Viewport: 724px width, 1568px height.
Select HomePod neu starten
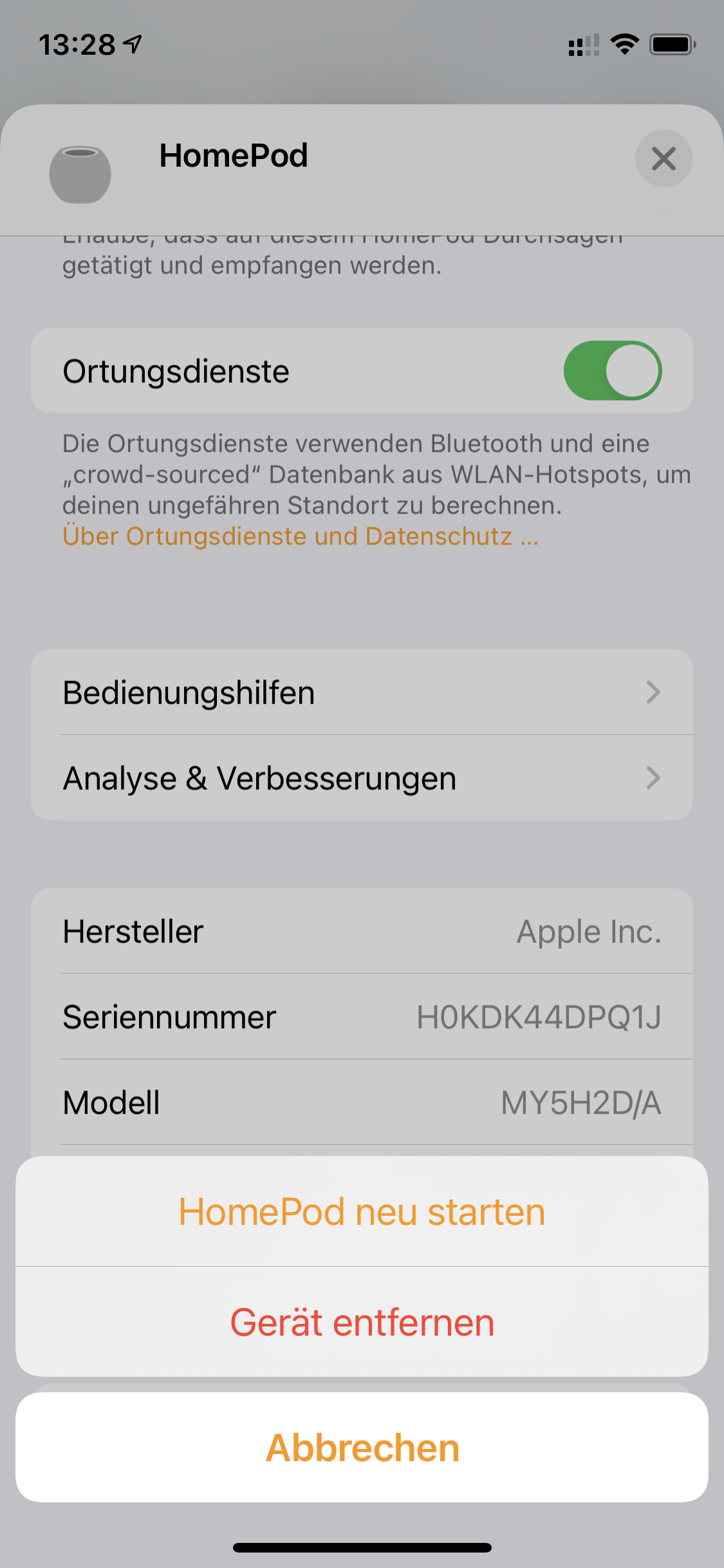[362, 1212]
